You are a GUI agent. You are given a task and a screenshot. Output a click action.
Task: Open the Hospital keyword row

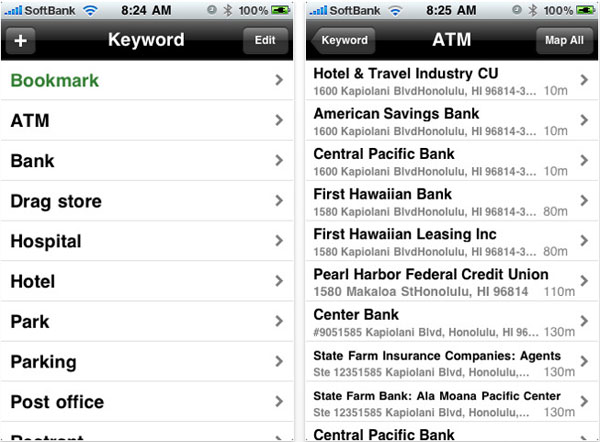tap(147, 242)
